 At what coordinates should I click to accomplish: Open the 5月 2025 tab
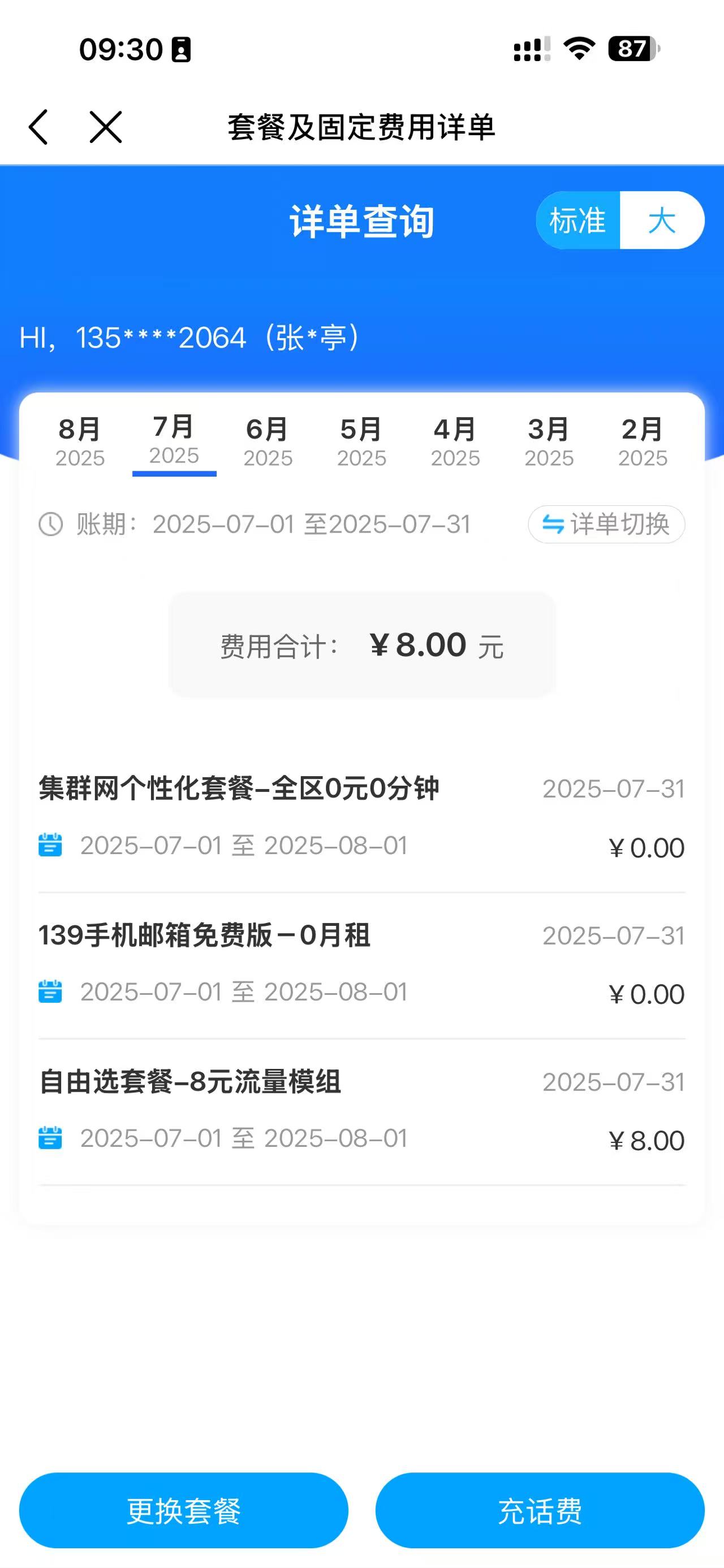361,442
